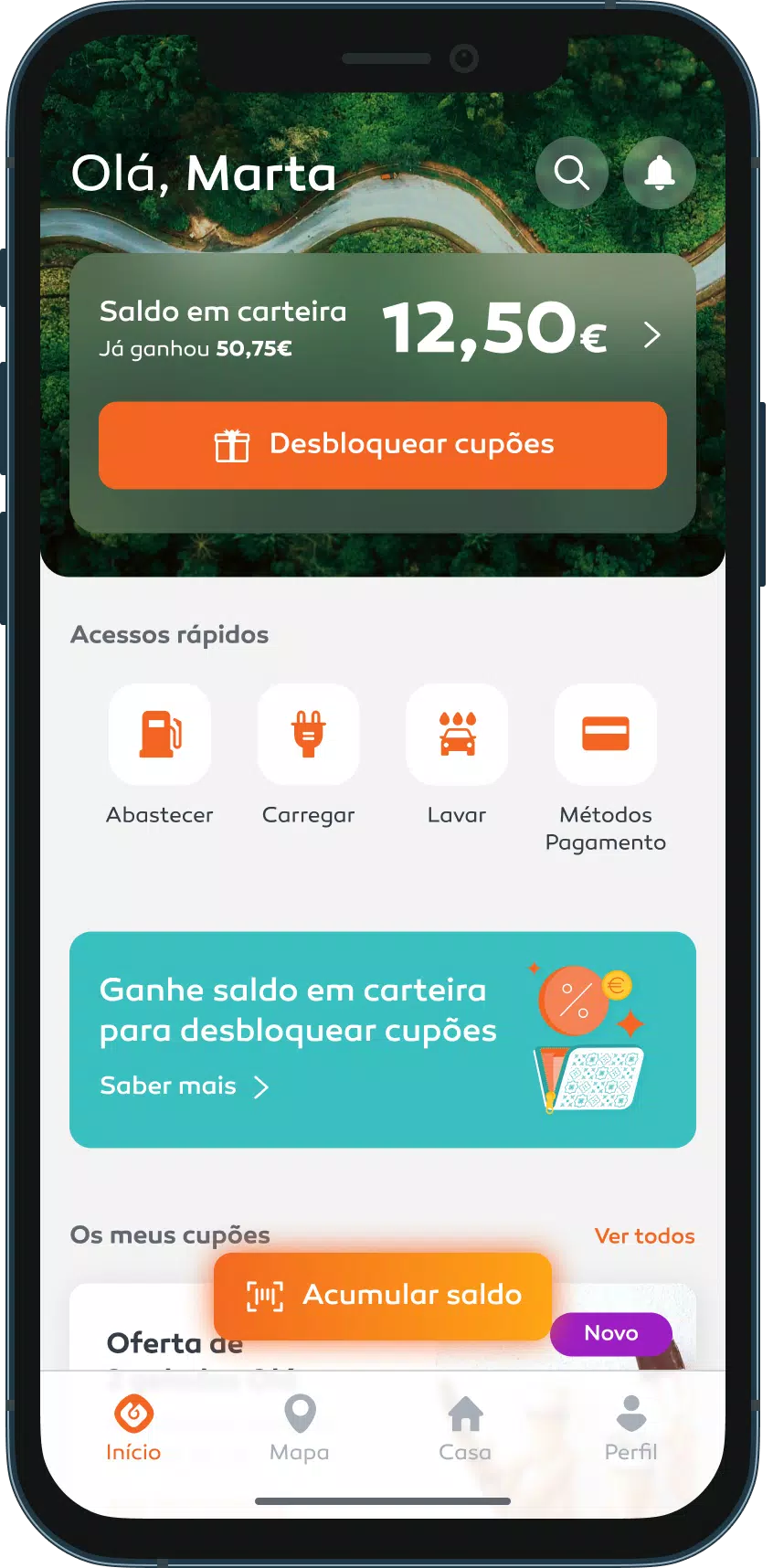This screenshot has width=773, height=1568.
Task: Open the notifications bell
Action: pyautogui.click(x=659, y=173)
